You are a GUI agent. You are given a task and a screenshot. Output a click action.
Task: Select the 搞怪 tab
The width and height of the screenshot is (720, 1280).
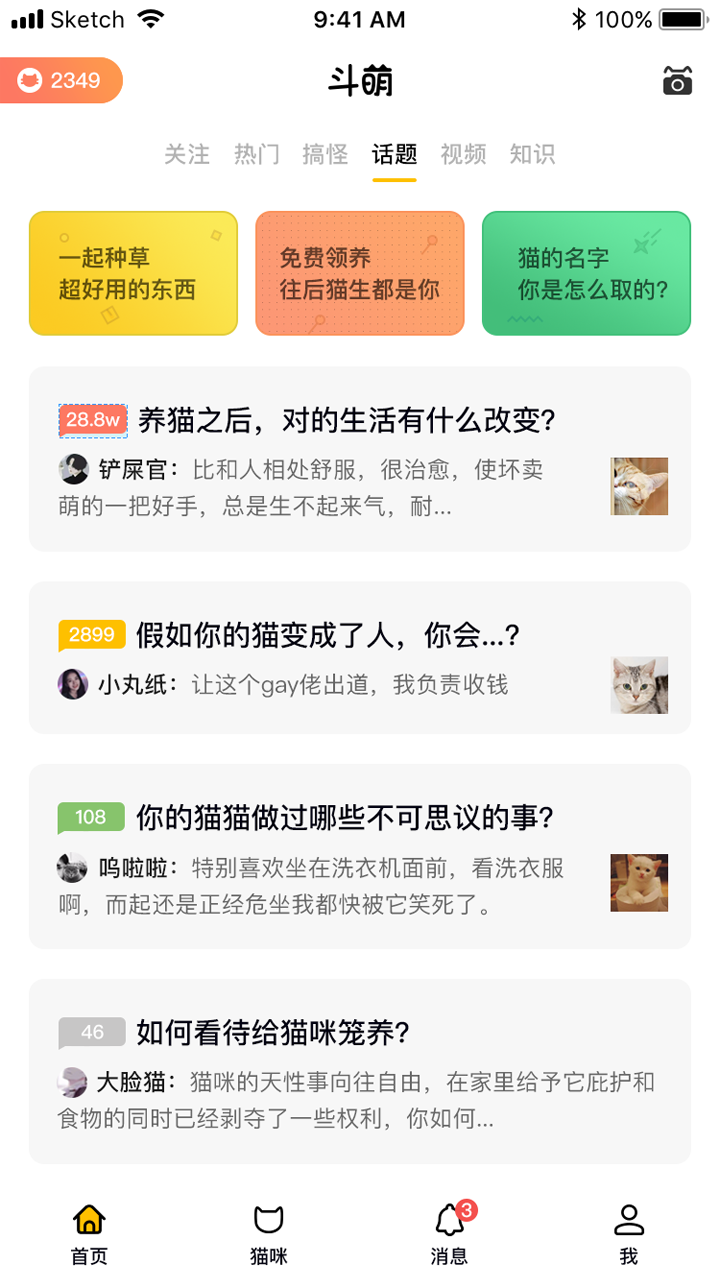point(325,154)
